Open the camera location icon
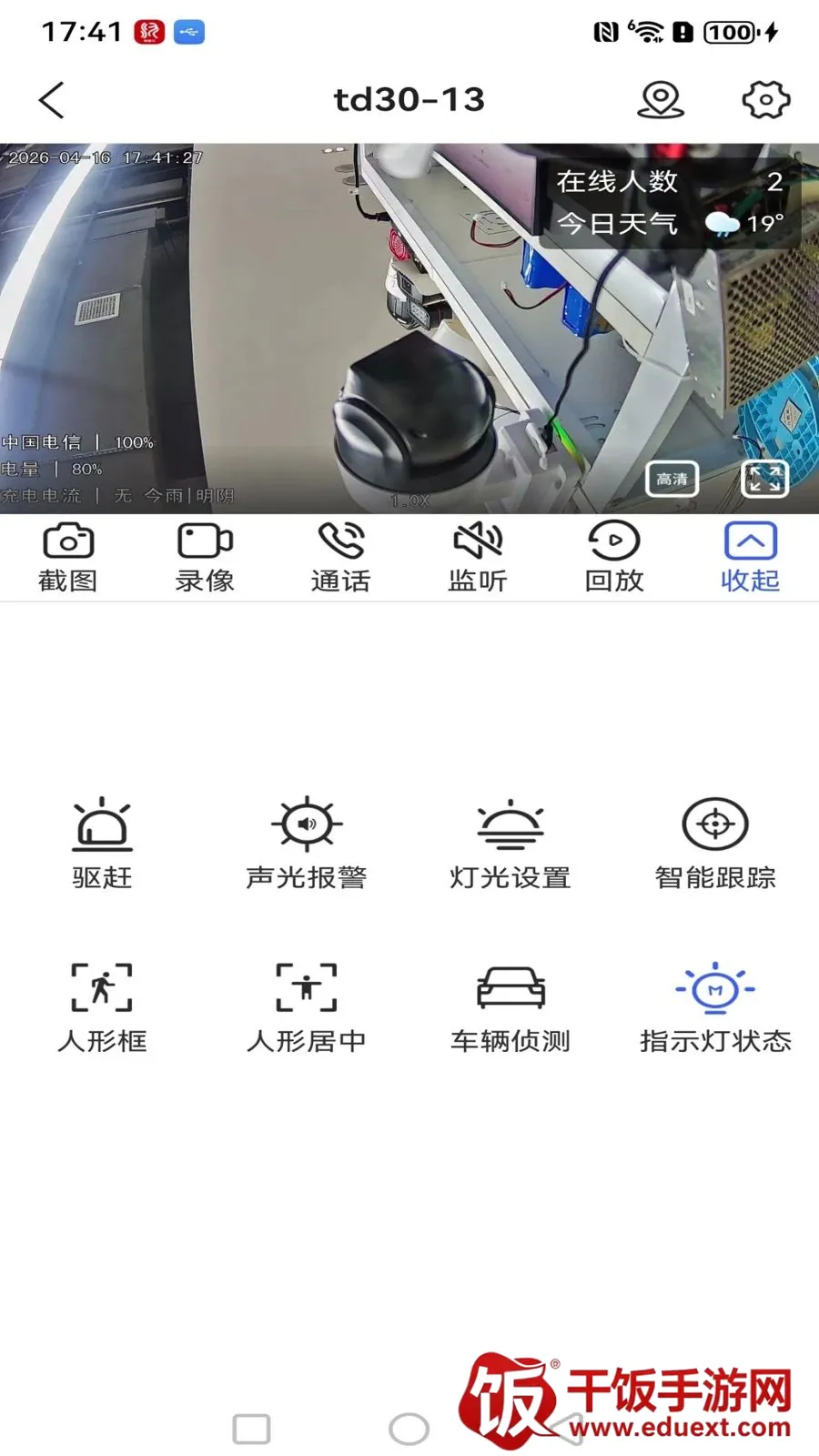Screen dimensions: 819x1456 click(x=661, y=100)
